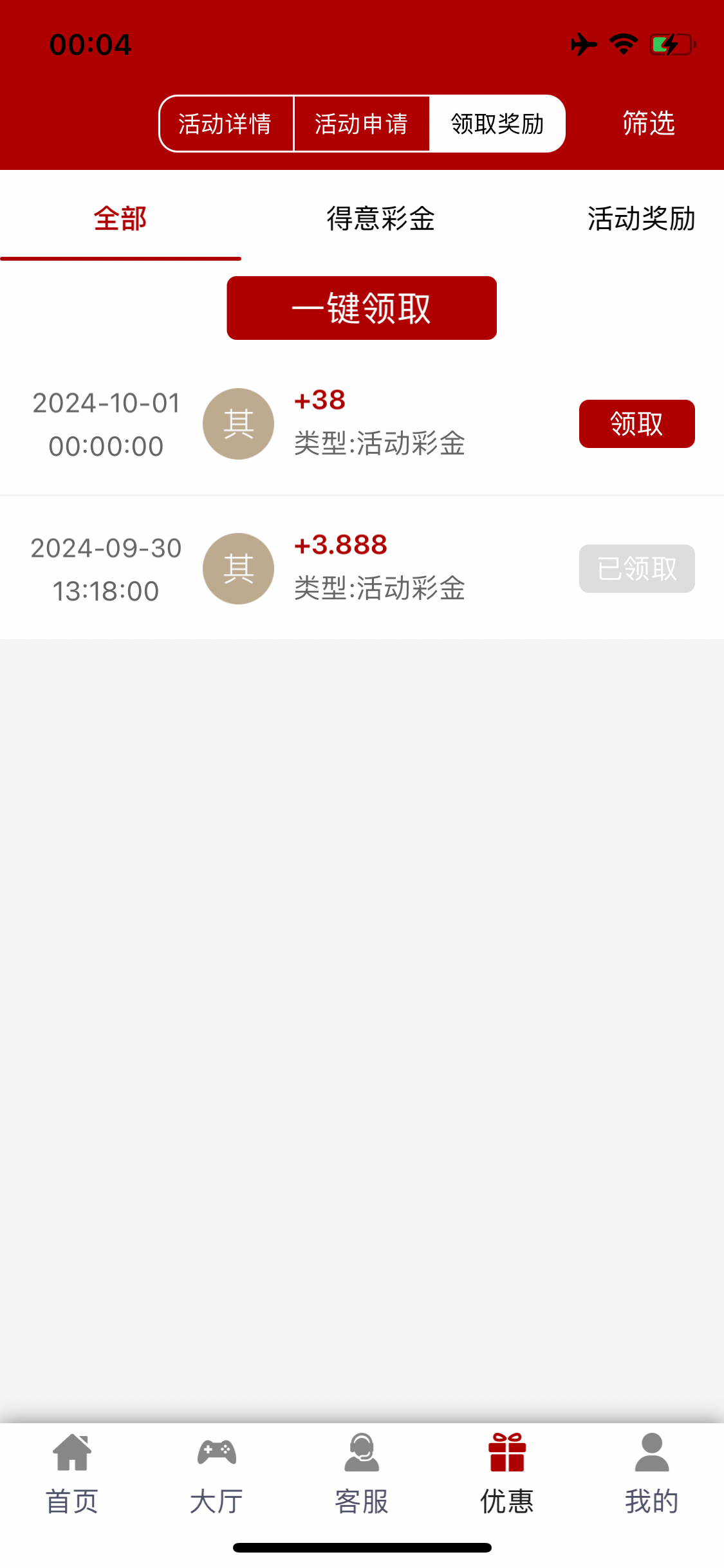Select the 优惠 promotions tab
The height and width of the screenshot is (1568, 724).
pyautogui.click(x=507, y=1473)
